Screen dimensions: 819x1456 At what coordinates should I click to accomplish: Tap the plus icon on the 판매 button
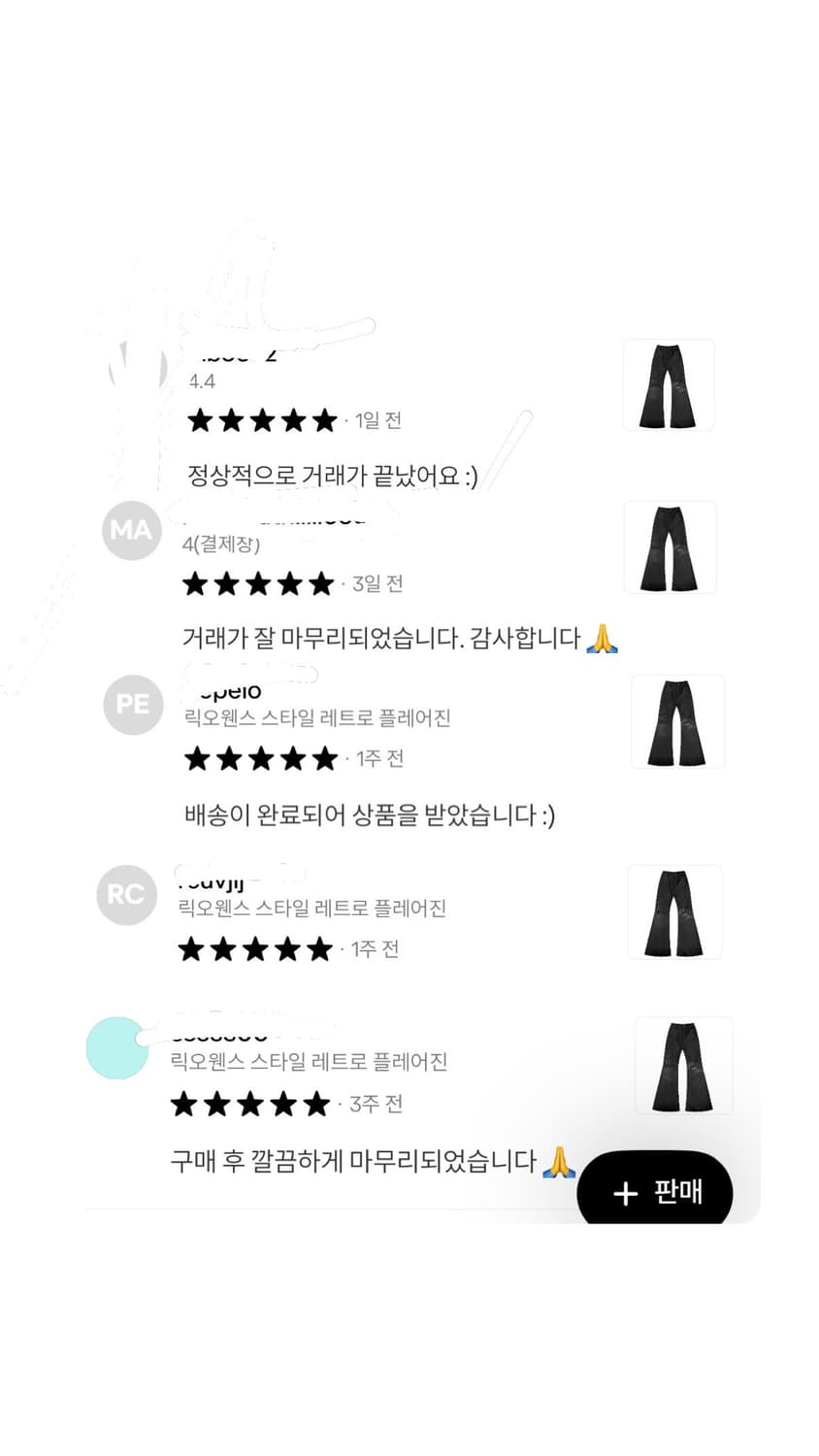pyautogui.click(x=625, y=1193)
